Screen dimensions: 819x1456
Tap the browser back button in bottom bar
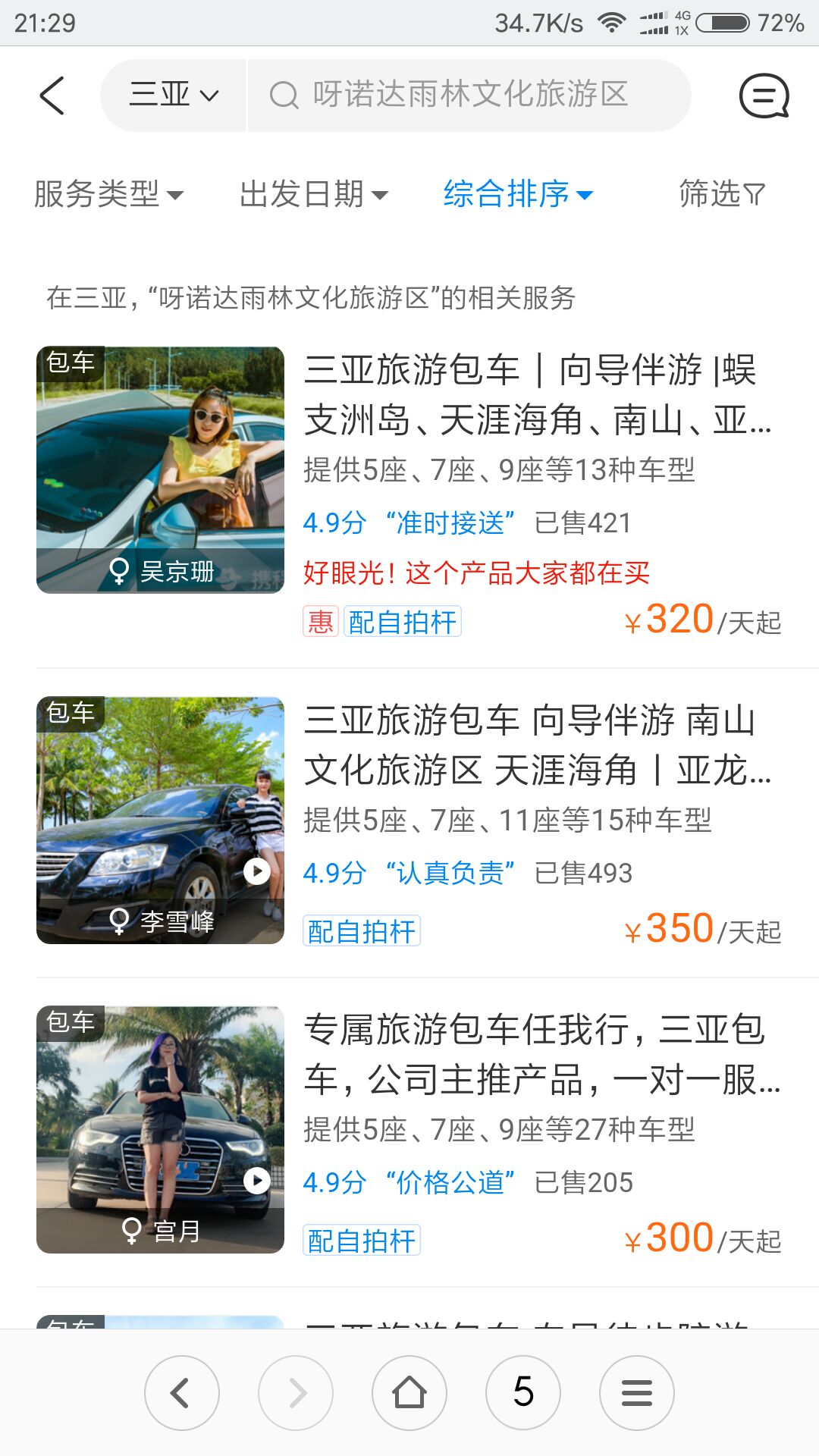pyautogui.click(x=182, y=1393)
